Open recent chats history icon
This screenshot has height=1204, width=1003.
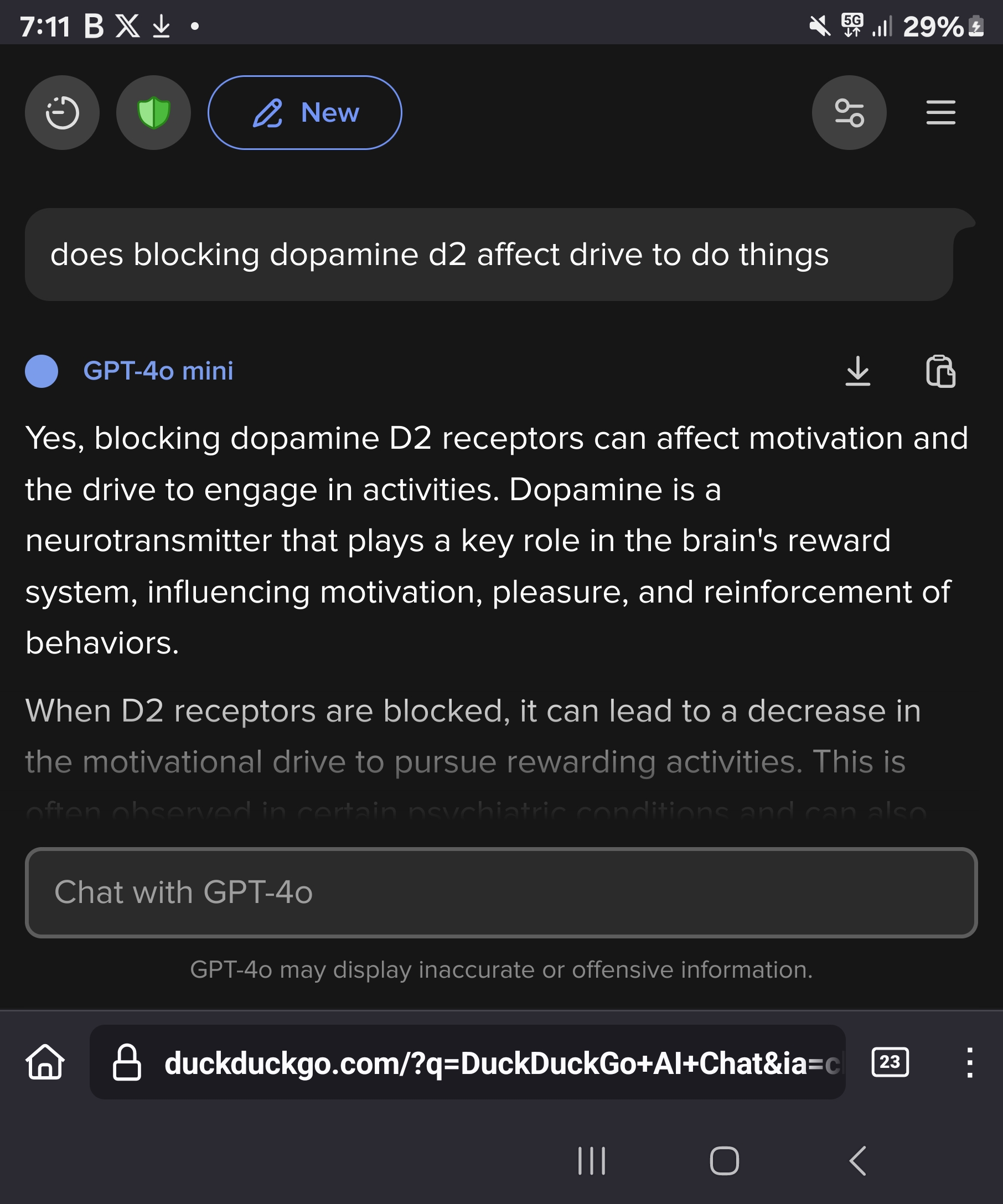pyautogui.click(x=62, y=112)
